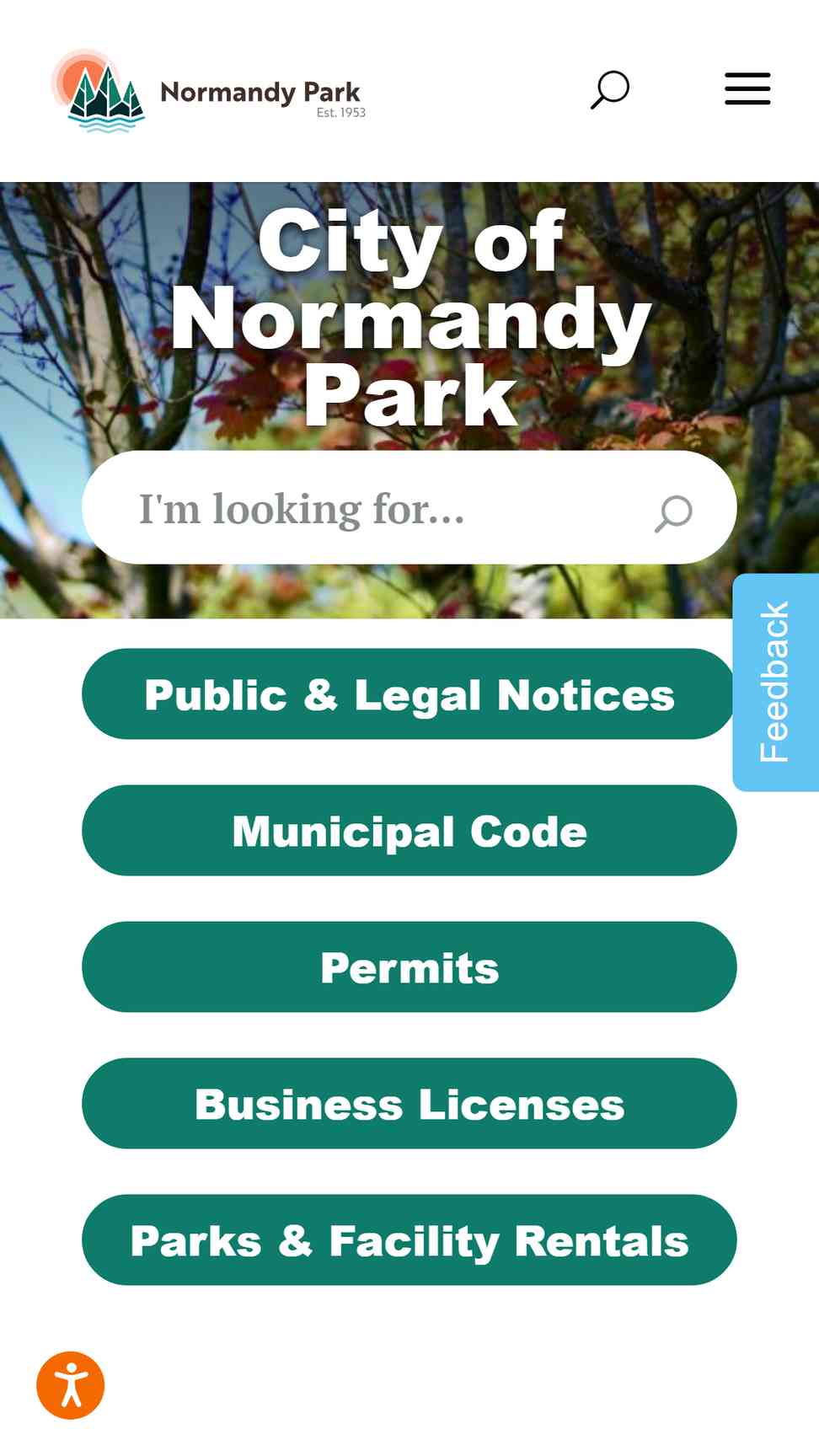Open the header search icon

610,89
